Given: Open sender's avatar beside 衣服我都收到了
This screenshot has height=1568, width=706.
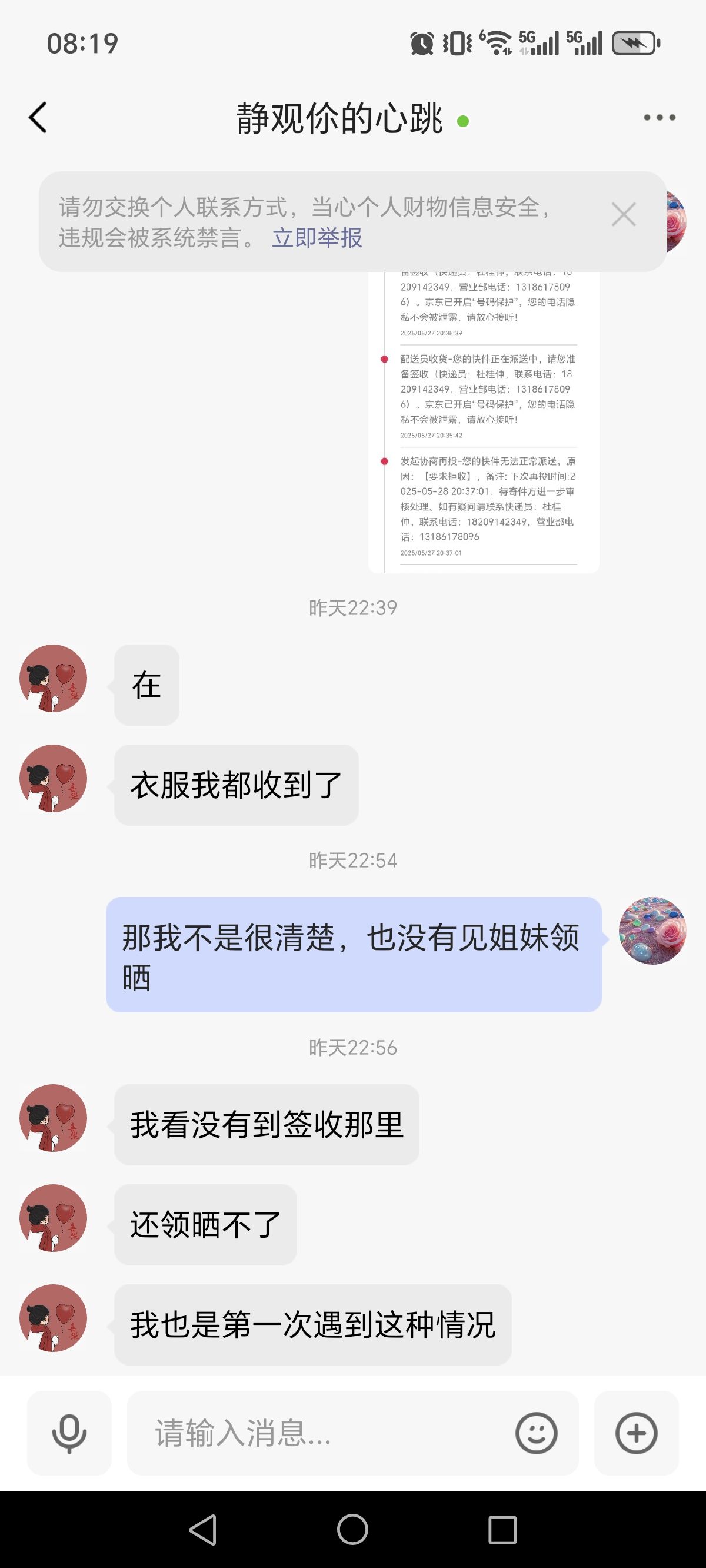Looking at the screenshot, I should tap(54, 779).
